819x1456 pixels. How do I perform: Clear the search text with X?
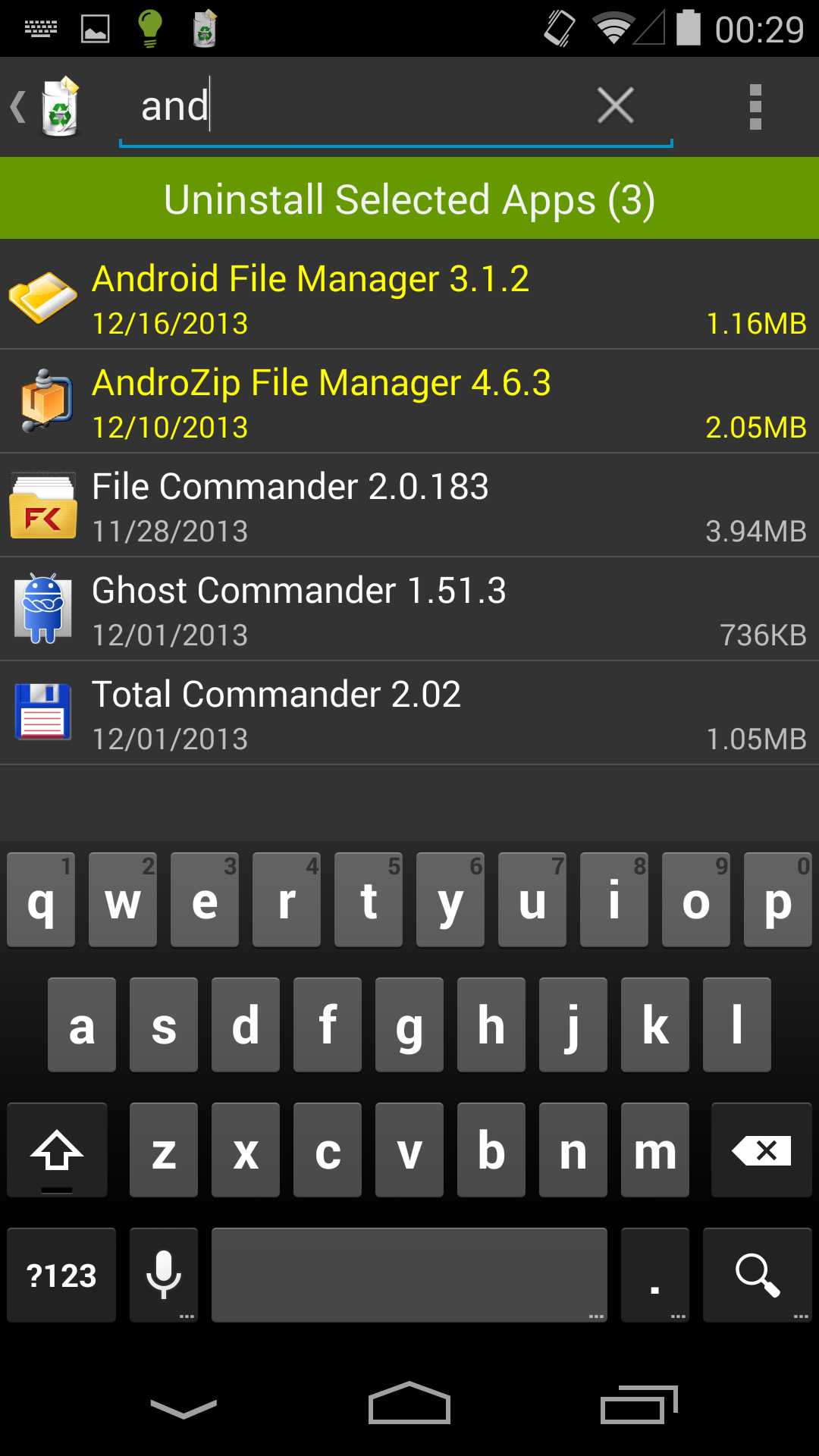point(615,105)
